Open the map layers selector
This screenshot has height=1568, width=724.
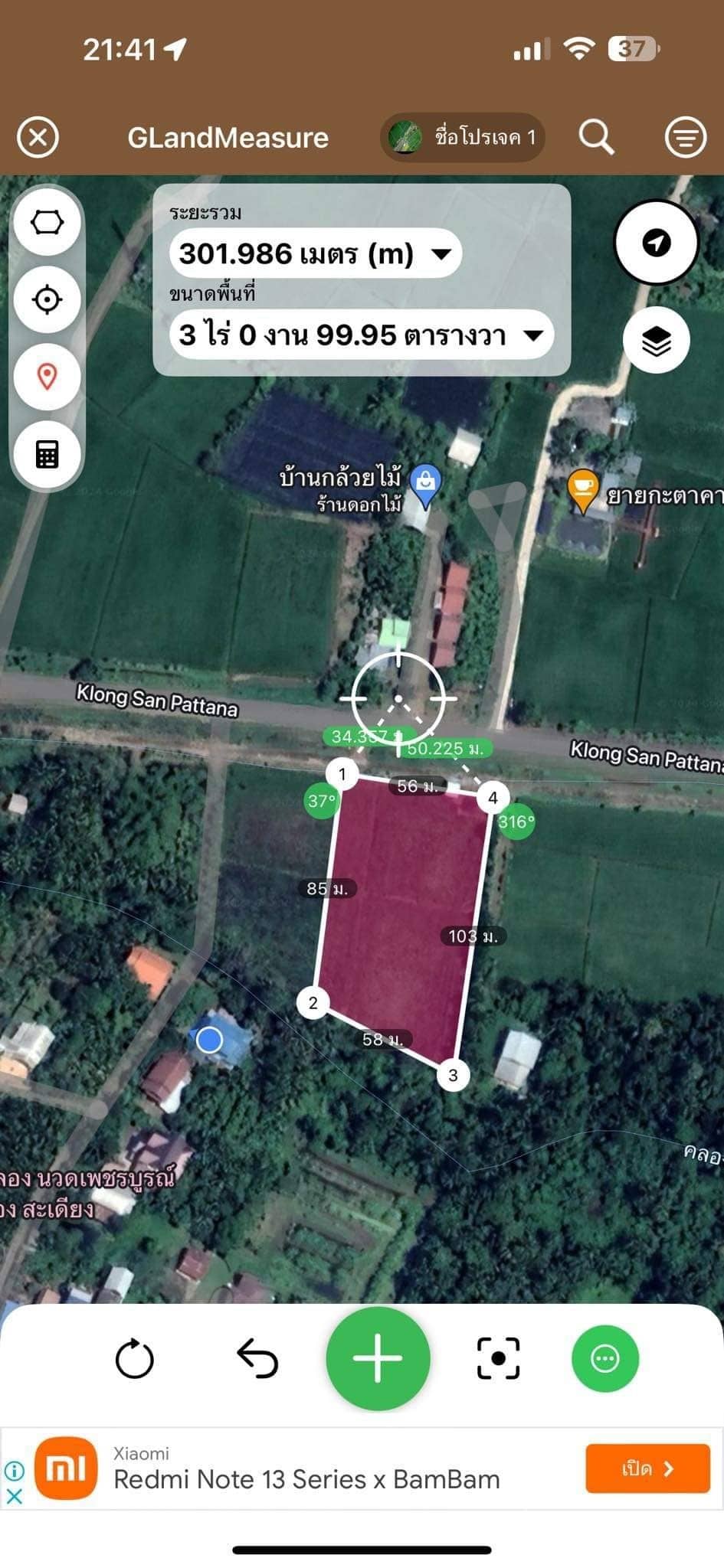(657, 339)
